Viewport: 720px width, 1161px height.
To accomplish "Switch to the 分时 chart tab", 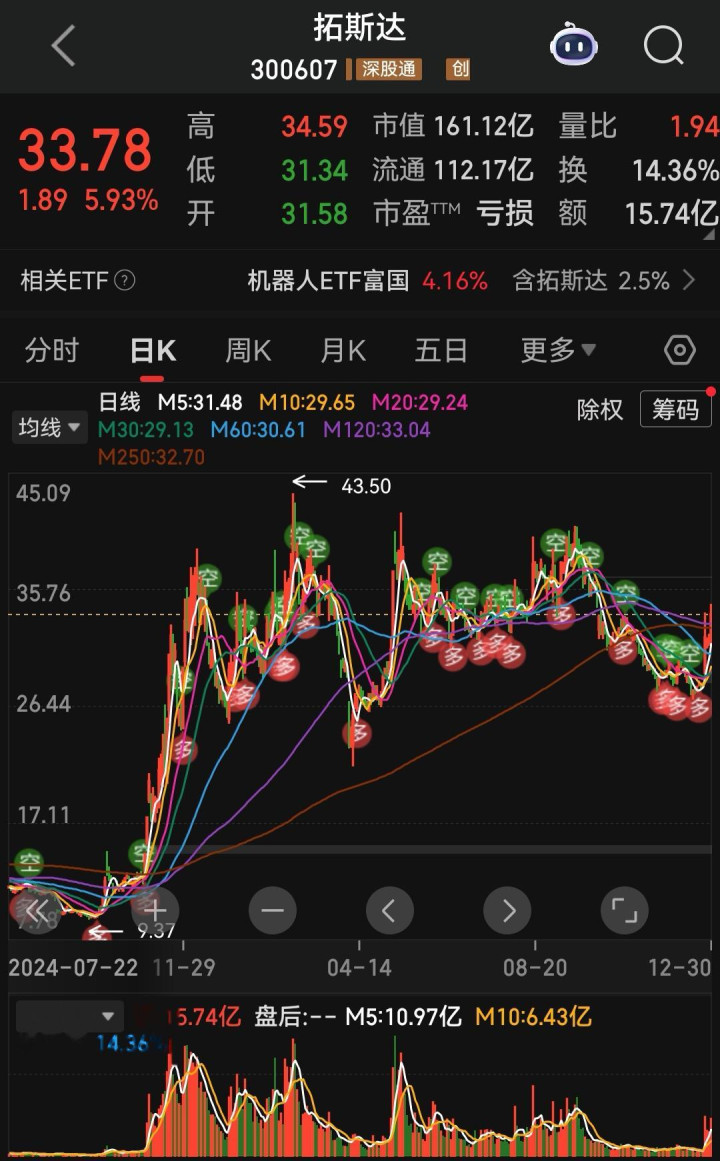I will click(51, 350).
